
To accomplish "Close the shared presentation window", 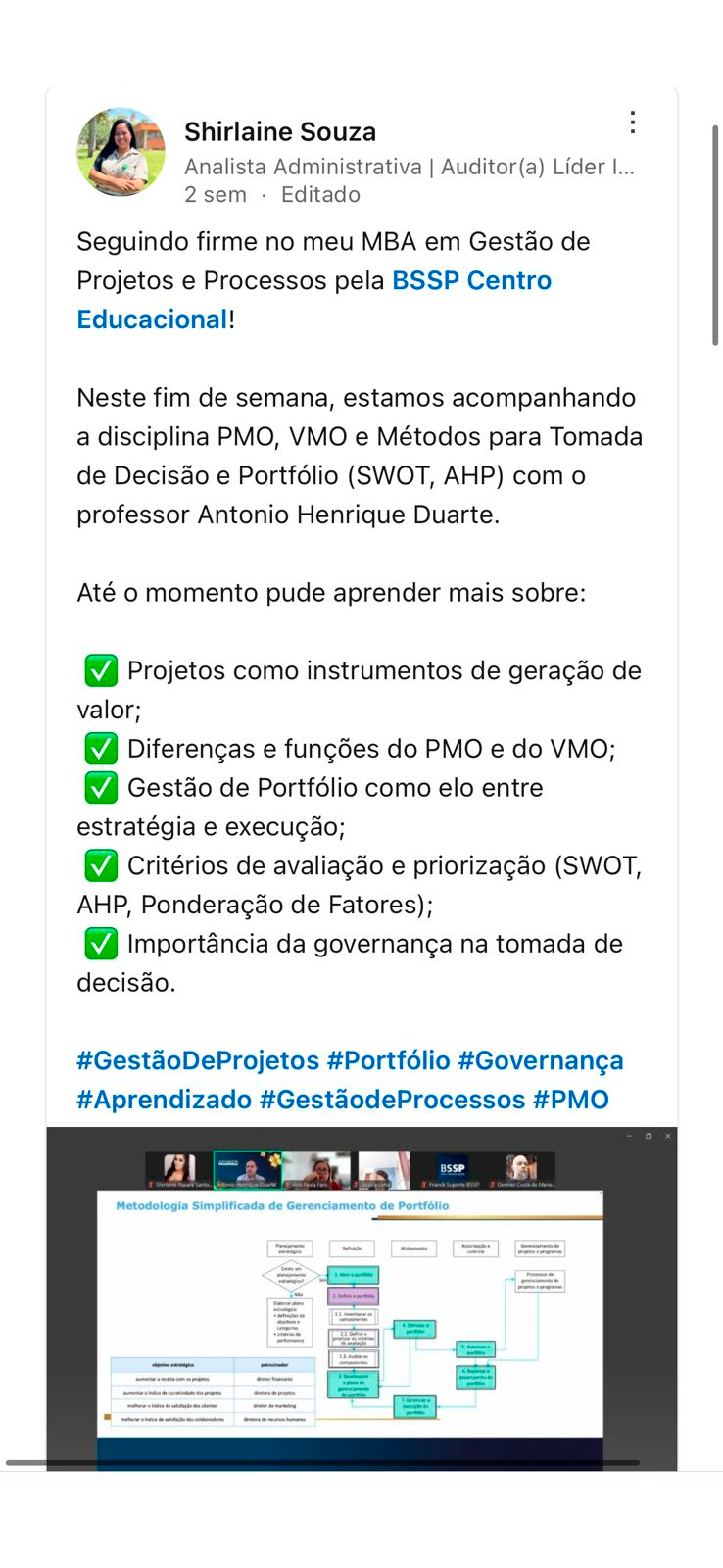I will (x=667, y=1136).
